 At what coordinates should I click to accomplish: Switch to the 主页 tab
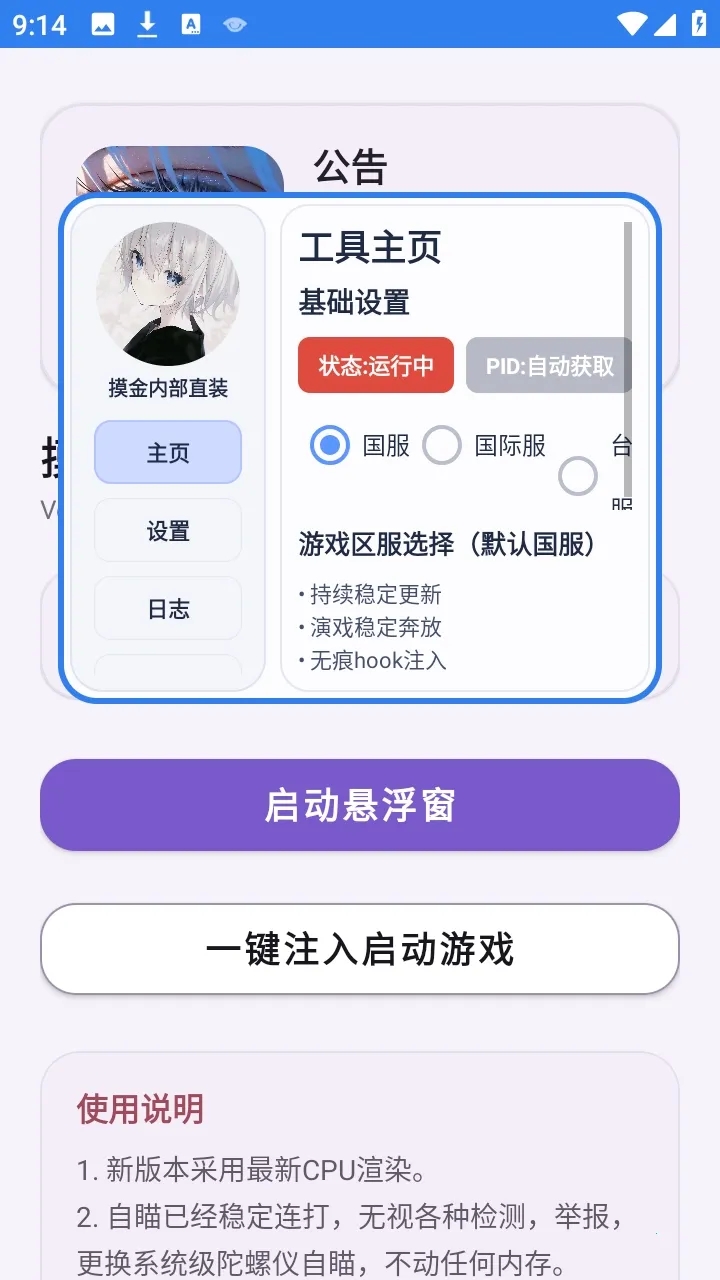coord(167,452)
